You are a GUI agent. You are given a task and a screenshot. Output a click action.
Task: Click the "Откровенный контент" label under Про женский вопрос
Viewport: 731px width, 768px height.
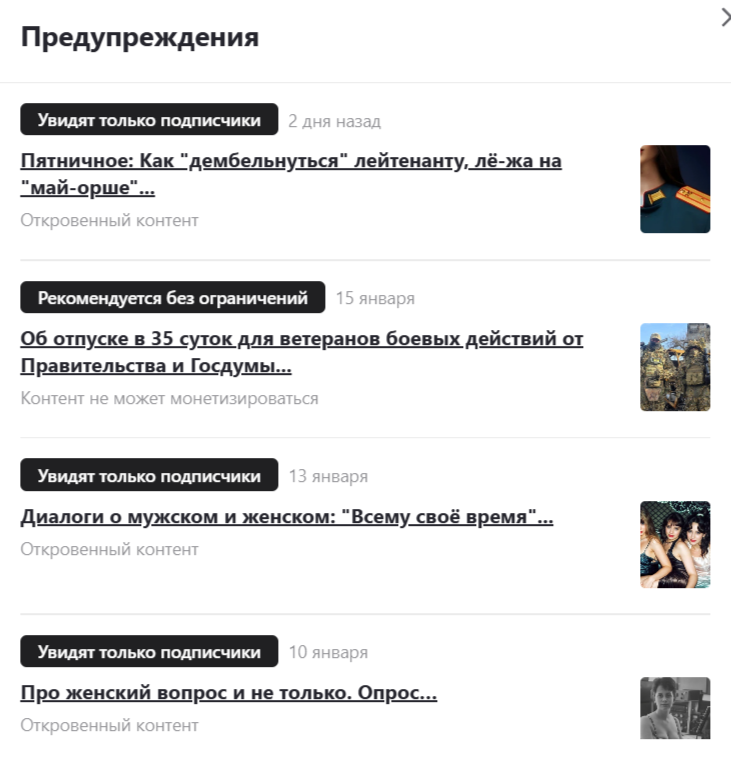click(109, 725)
